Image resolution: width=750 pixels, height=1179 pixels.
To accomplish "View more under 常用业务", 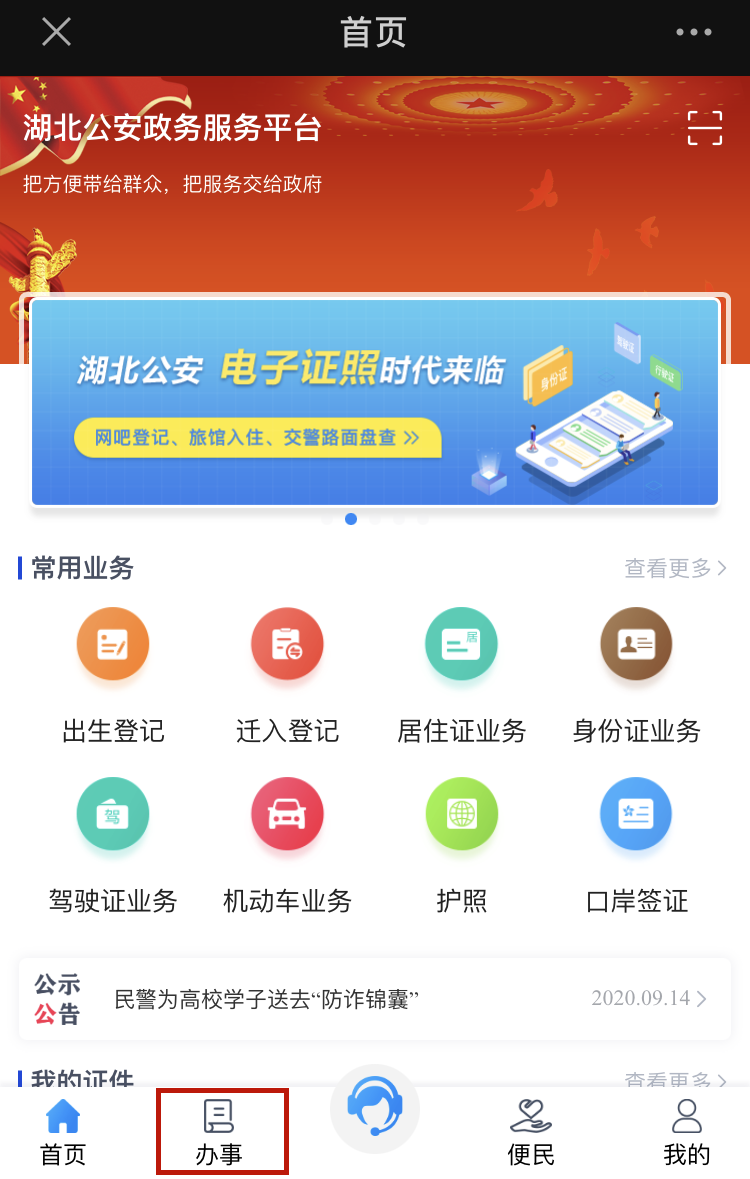I will 675,569.
